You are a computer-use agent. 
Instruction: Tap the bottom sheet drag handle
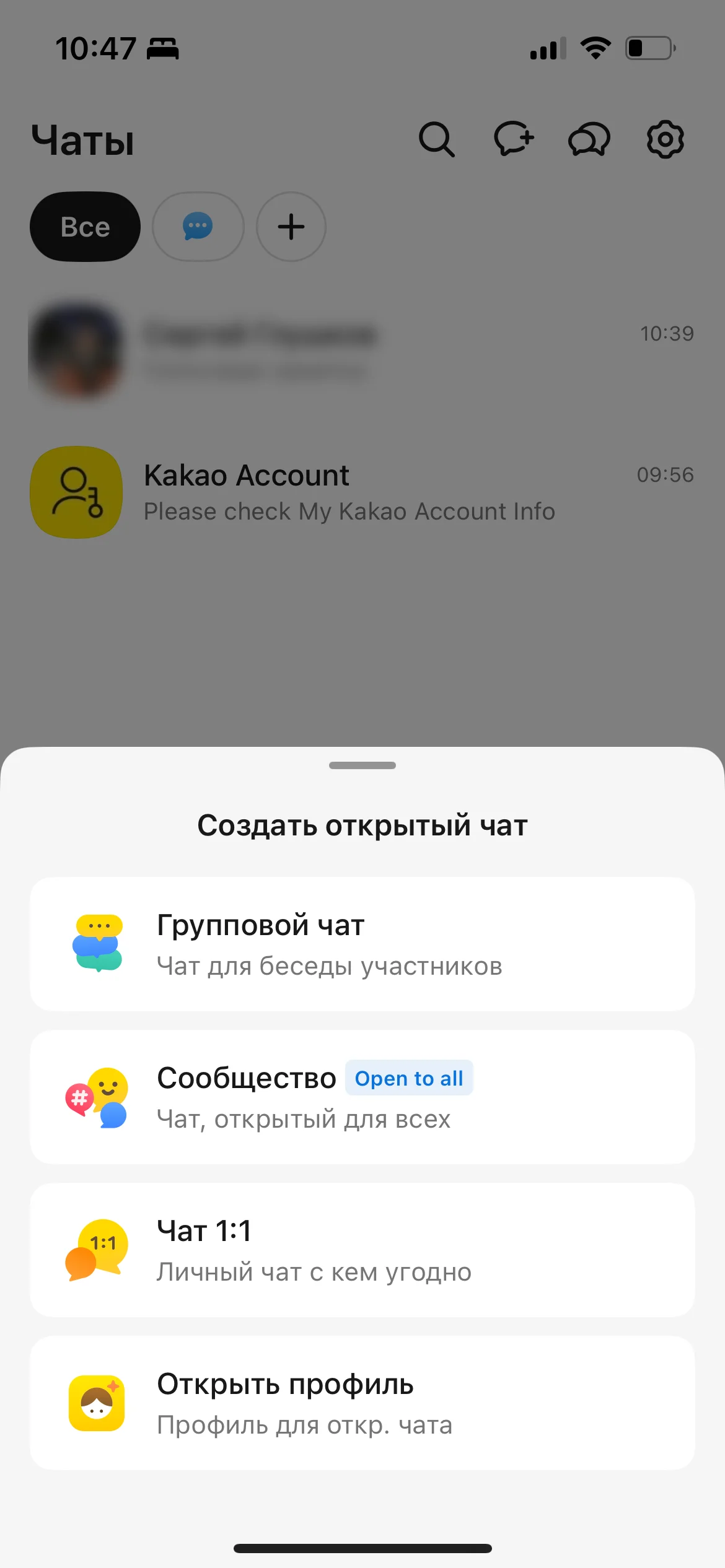pyautogui.click(x=362, y=765)
